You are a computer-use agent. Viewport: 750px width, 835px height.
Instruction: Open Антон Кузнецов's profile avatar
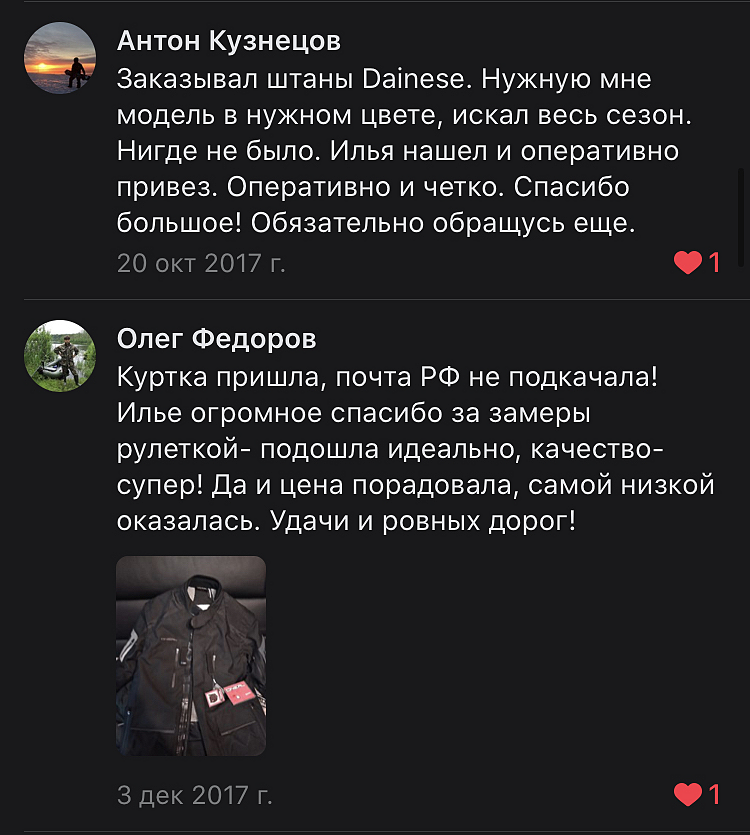click(x=60, y=57)
